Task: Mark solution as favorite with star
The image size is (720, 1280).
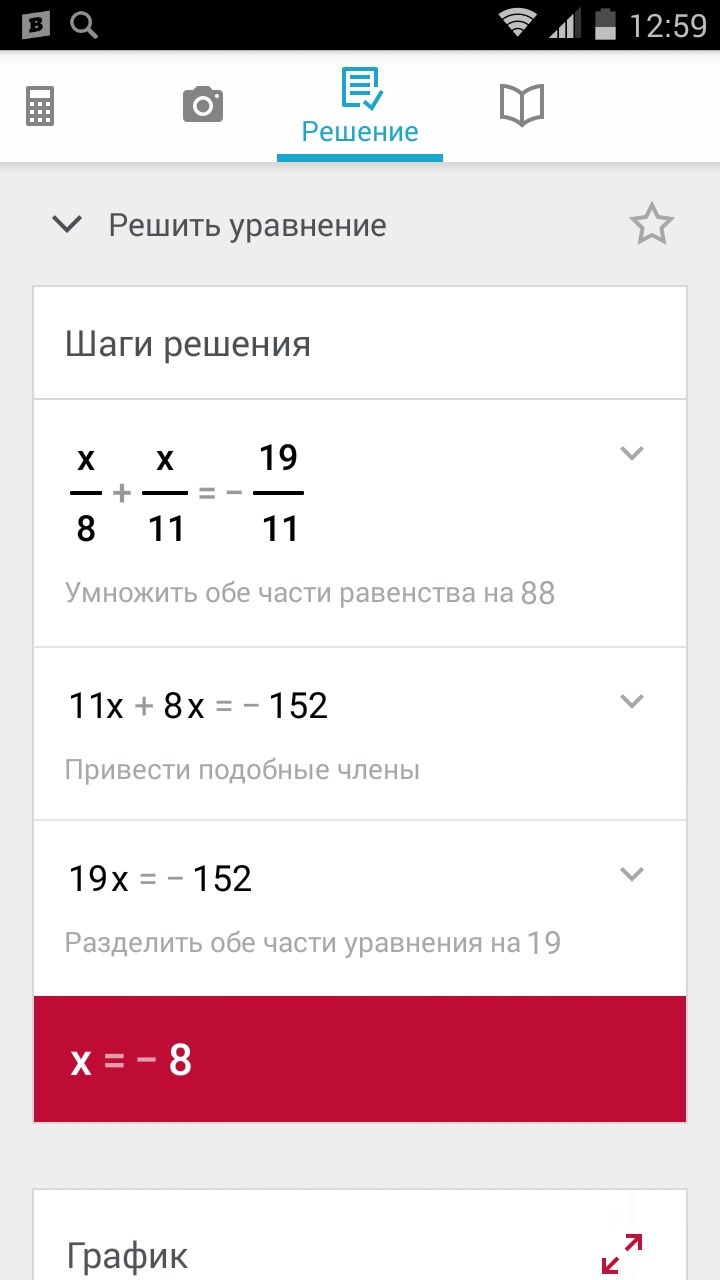Action: pos(651,225)
